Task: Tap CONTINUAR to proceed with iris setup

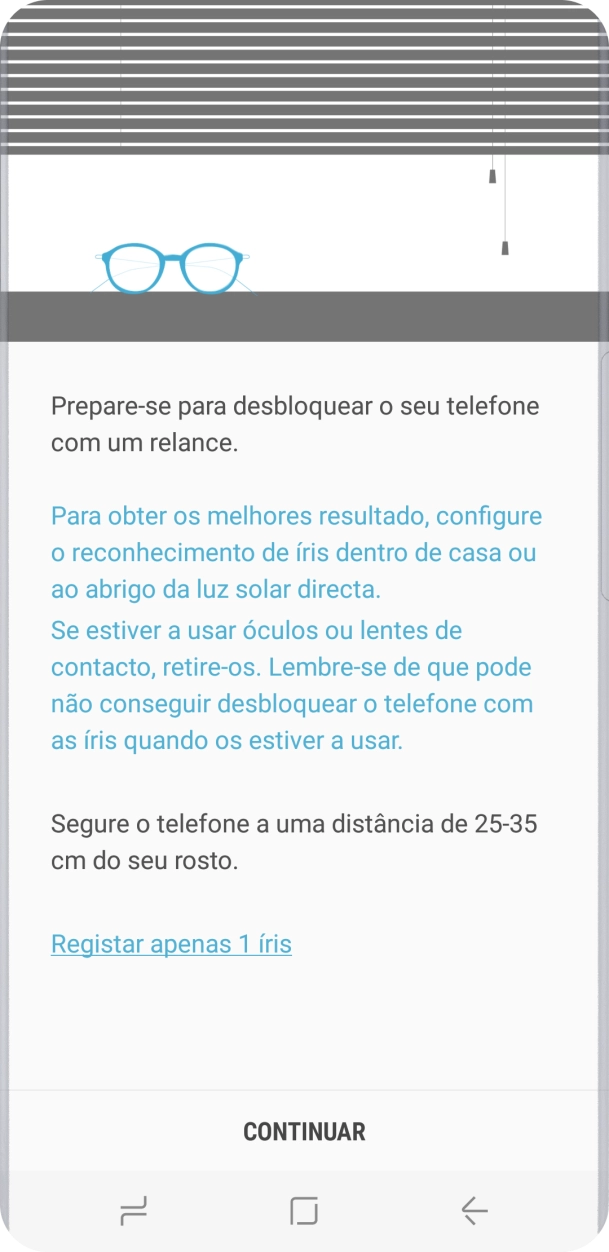Action: pos(304,1131)
